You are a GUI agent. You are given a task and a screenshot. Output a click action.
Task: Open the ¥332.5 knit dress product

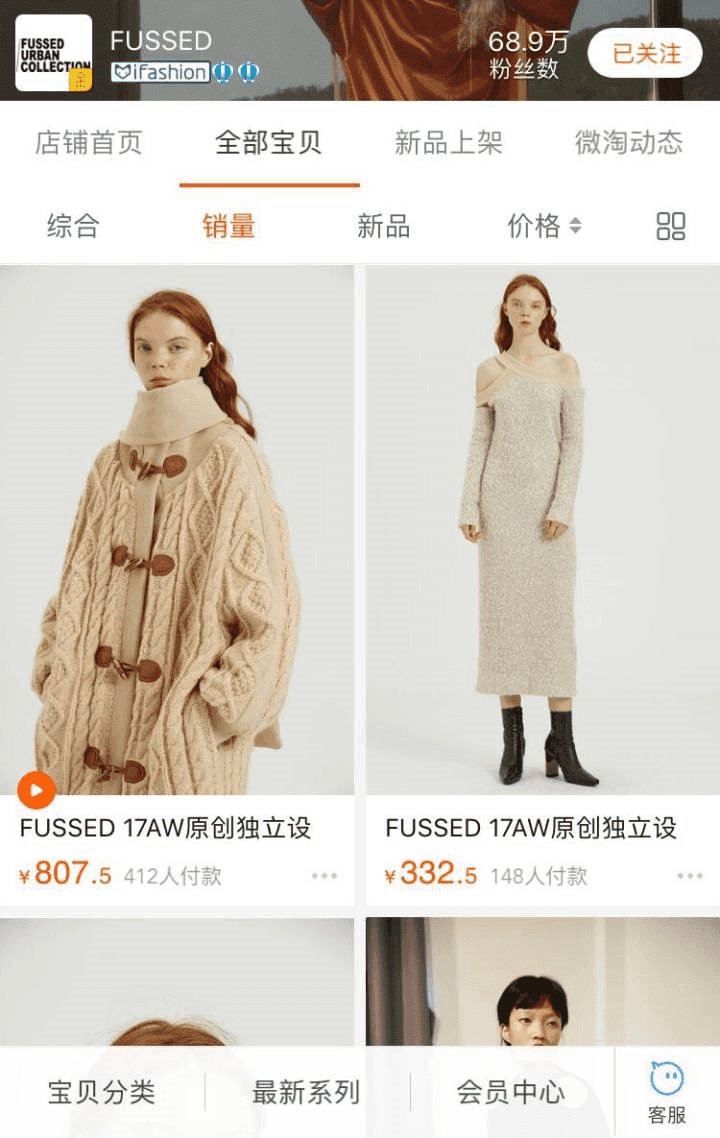(x=543, y=530)
